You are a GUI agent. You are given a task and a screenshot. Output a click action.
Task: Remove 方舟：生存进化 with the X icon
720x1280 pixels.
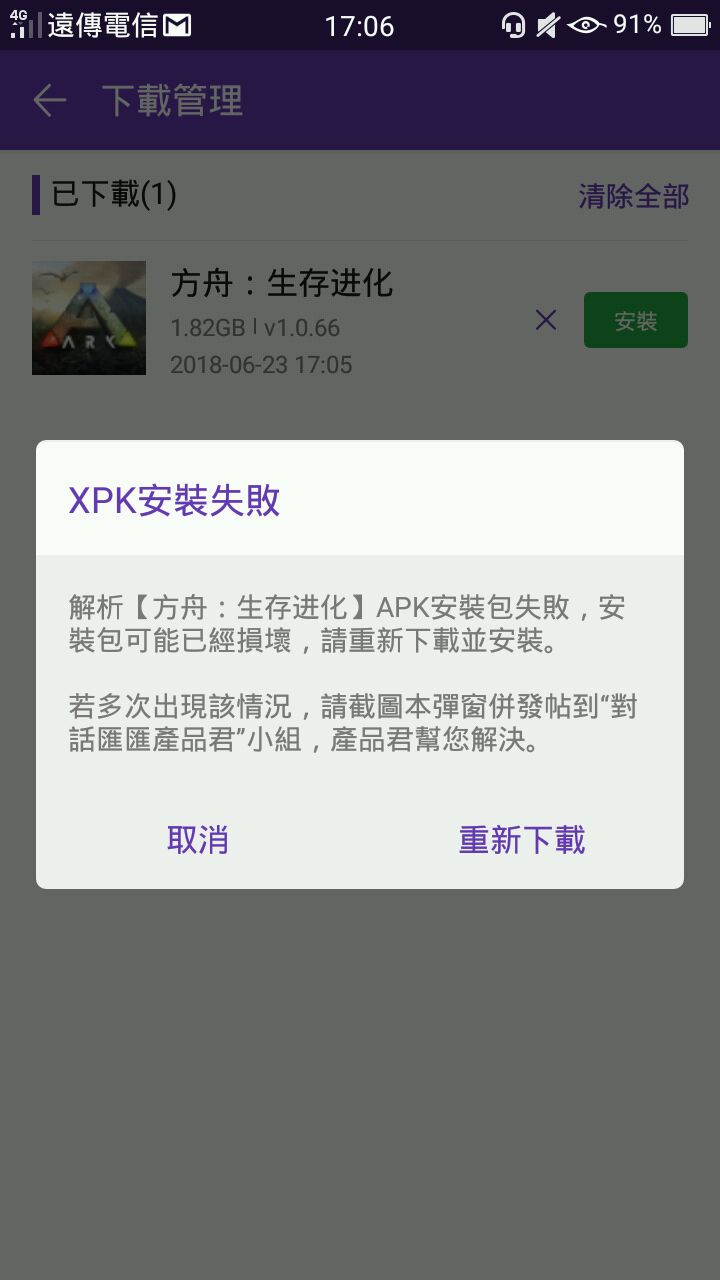tap(546, 320)
